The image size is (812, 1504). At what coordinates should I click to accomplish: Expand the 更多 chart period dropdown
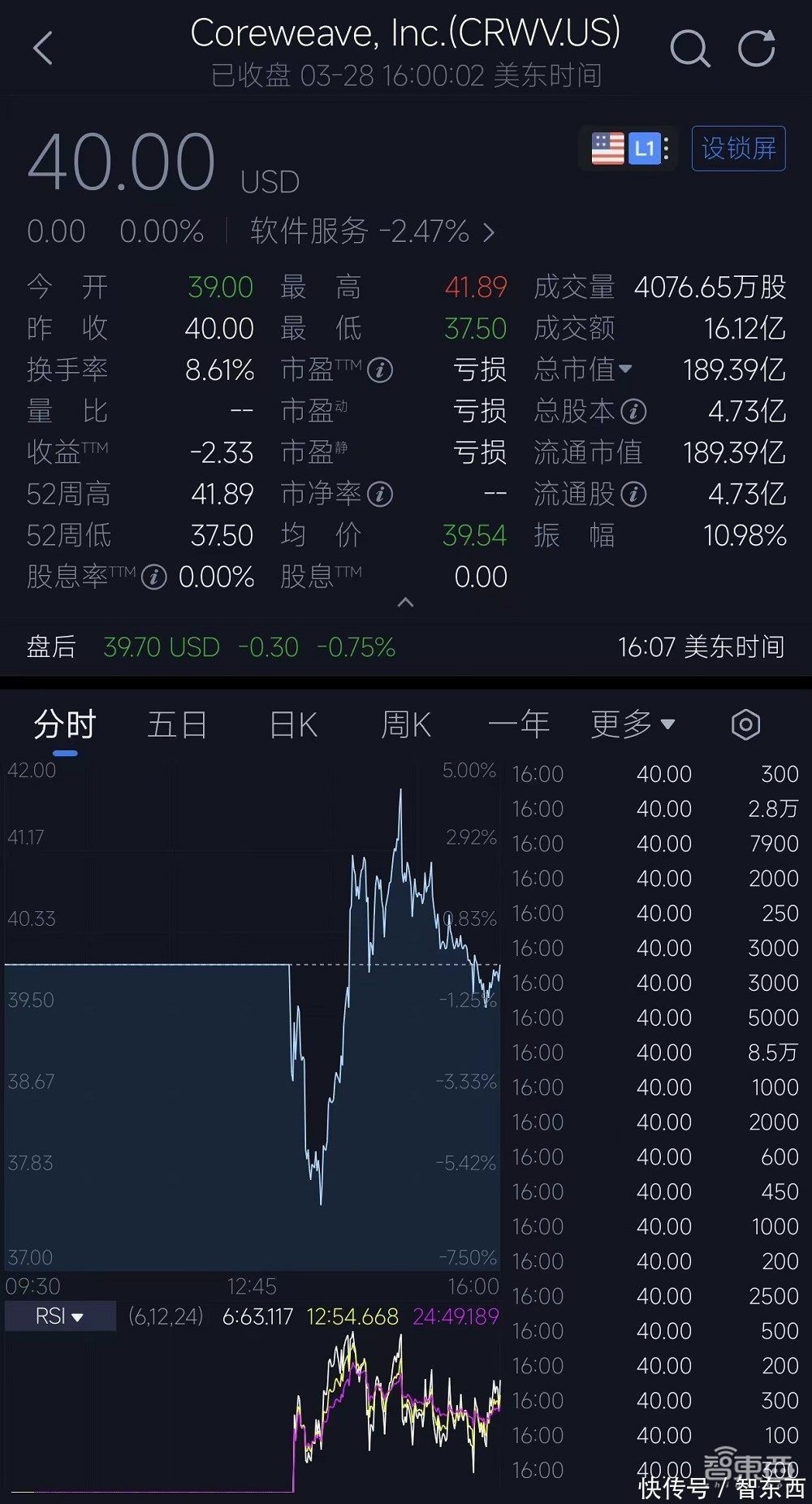click(633, 724)
